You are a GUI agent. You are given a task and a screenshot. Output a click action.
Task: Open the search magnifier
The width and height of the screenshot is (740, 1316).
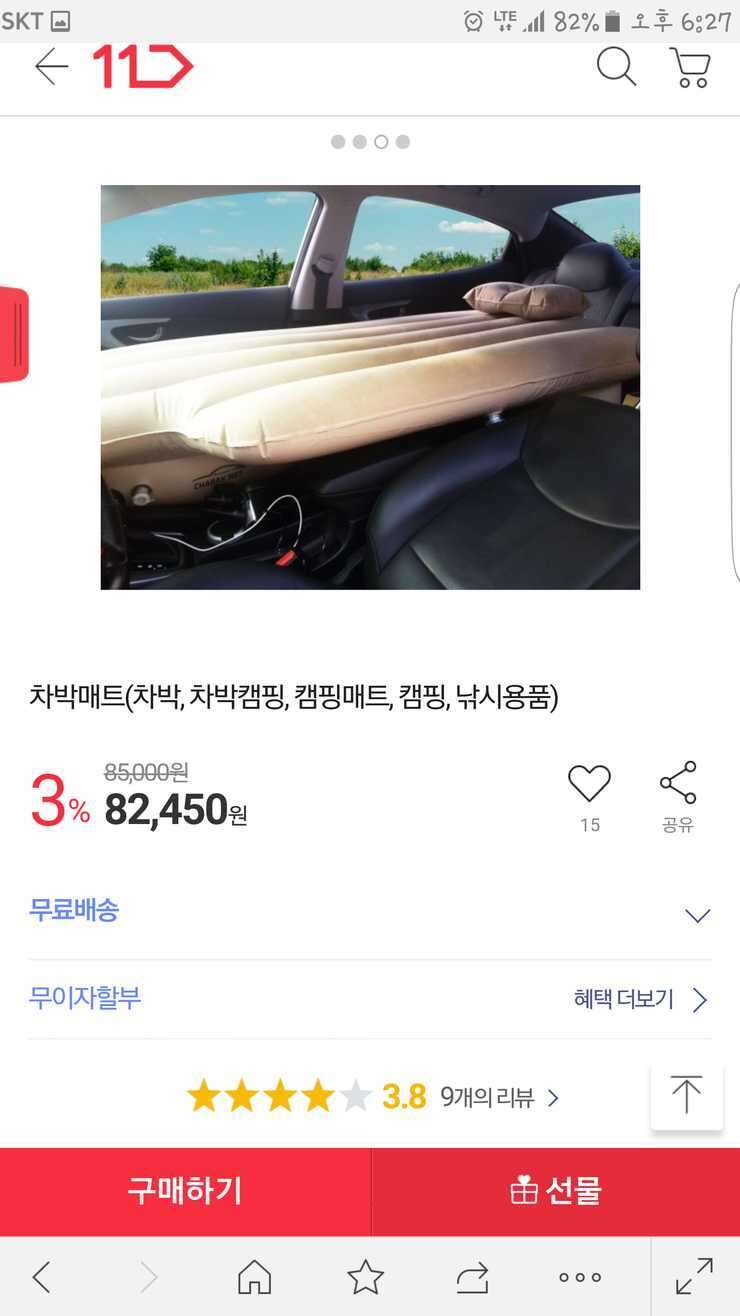click(x=616, y=67)
